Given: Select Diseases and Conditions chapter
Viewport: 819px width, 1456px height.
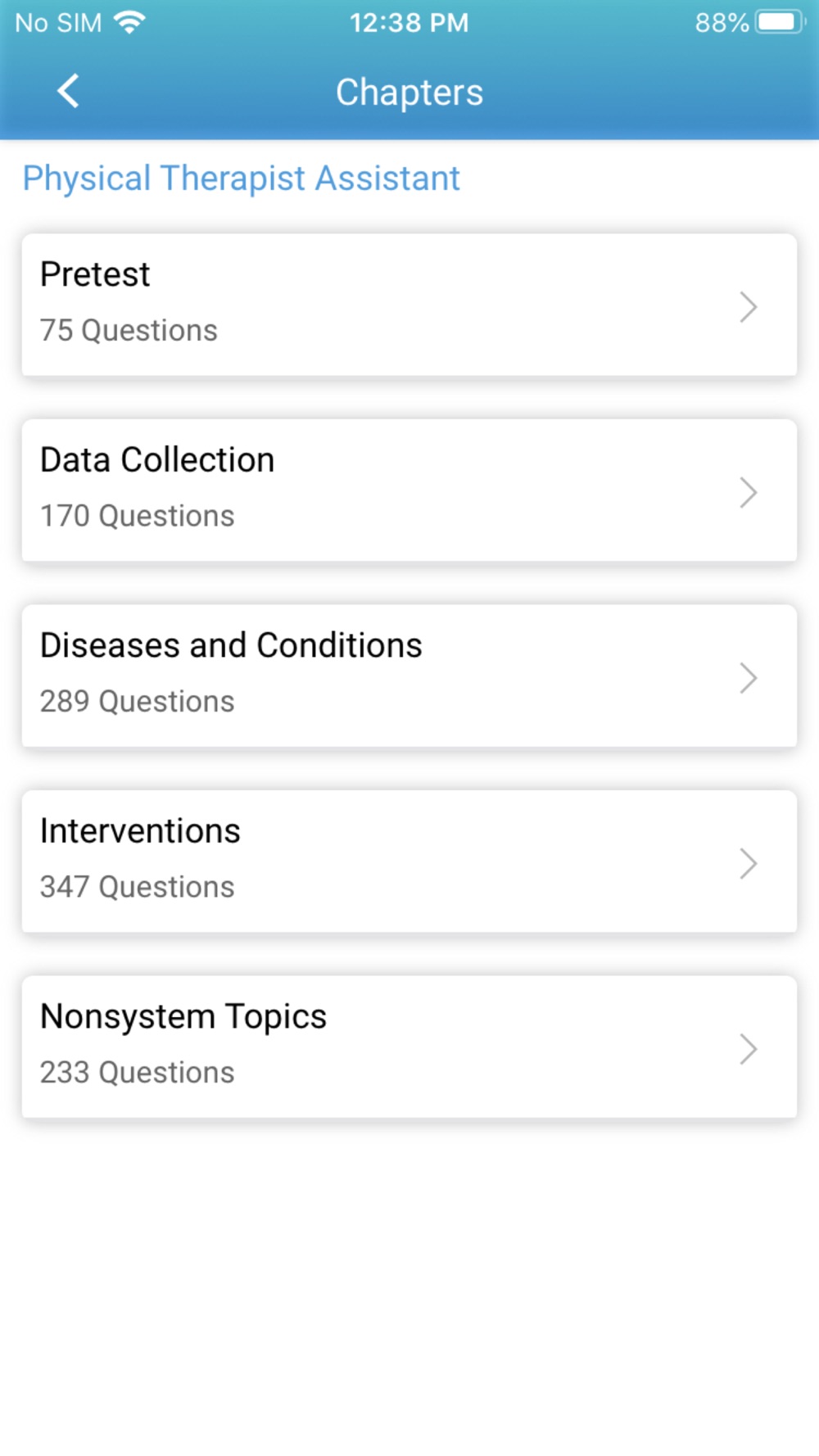Looking at the screenshot, I should (x=409, y=676).
